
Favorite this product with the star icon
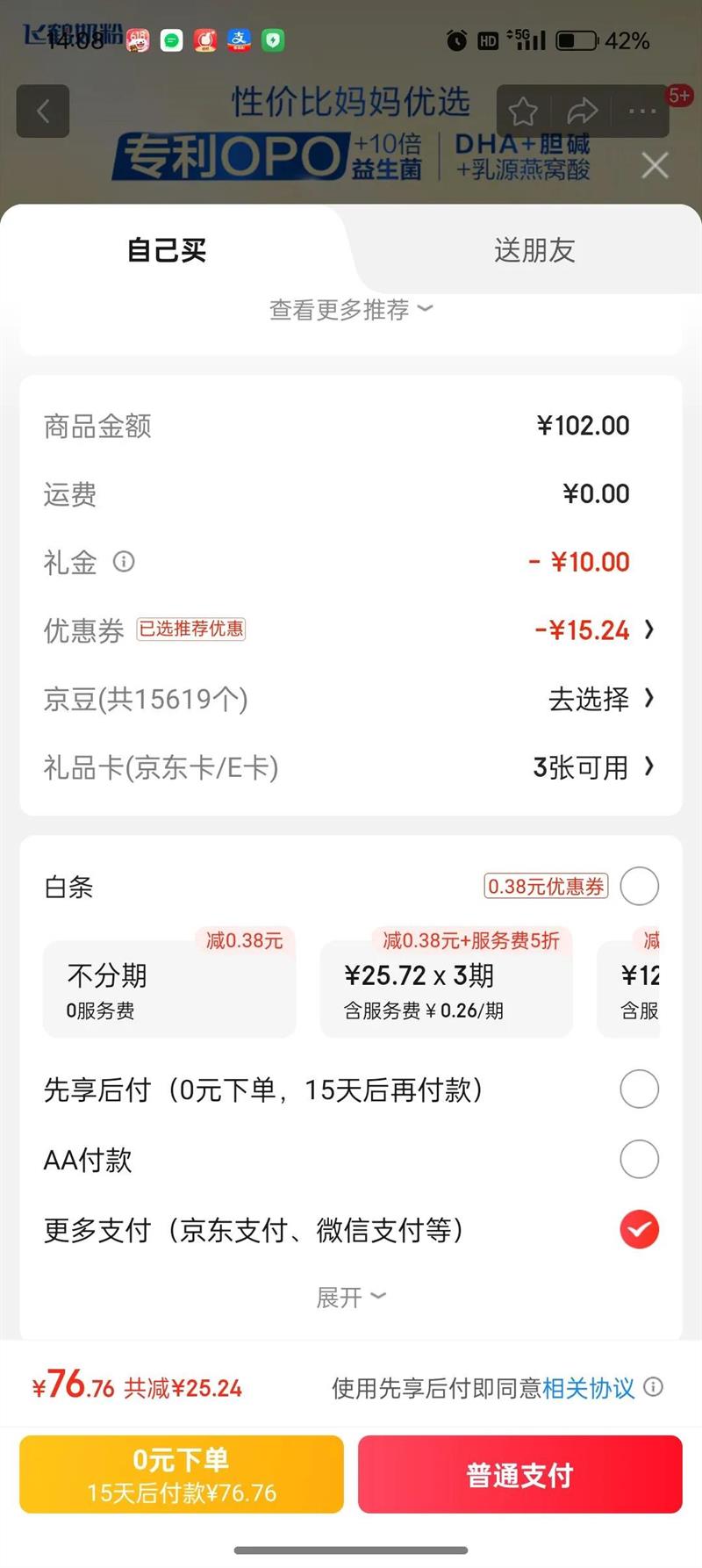[523, 111]
